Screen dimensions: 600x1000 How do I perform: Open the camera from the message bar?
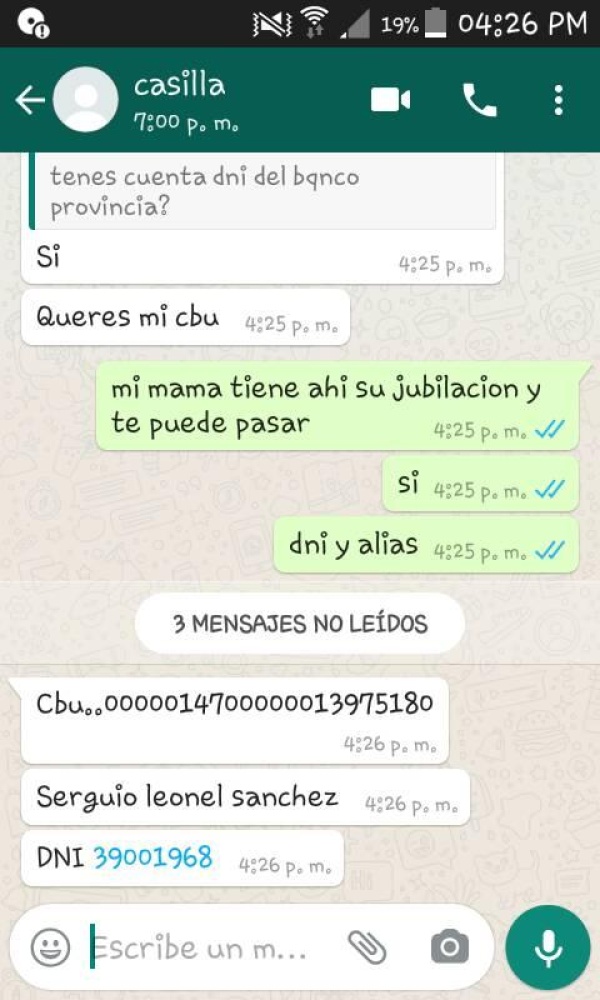pos(449,946)
